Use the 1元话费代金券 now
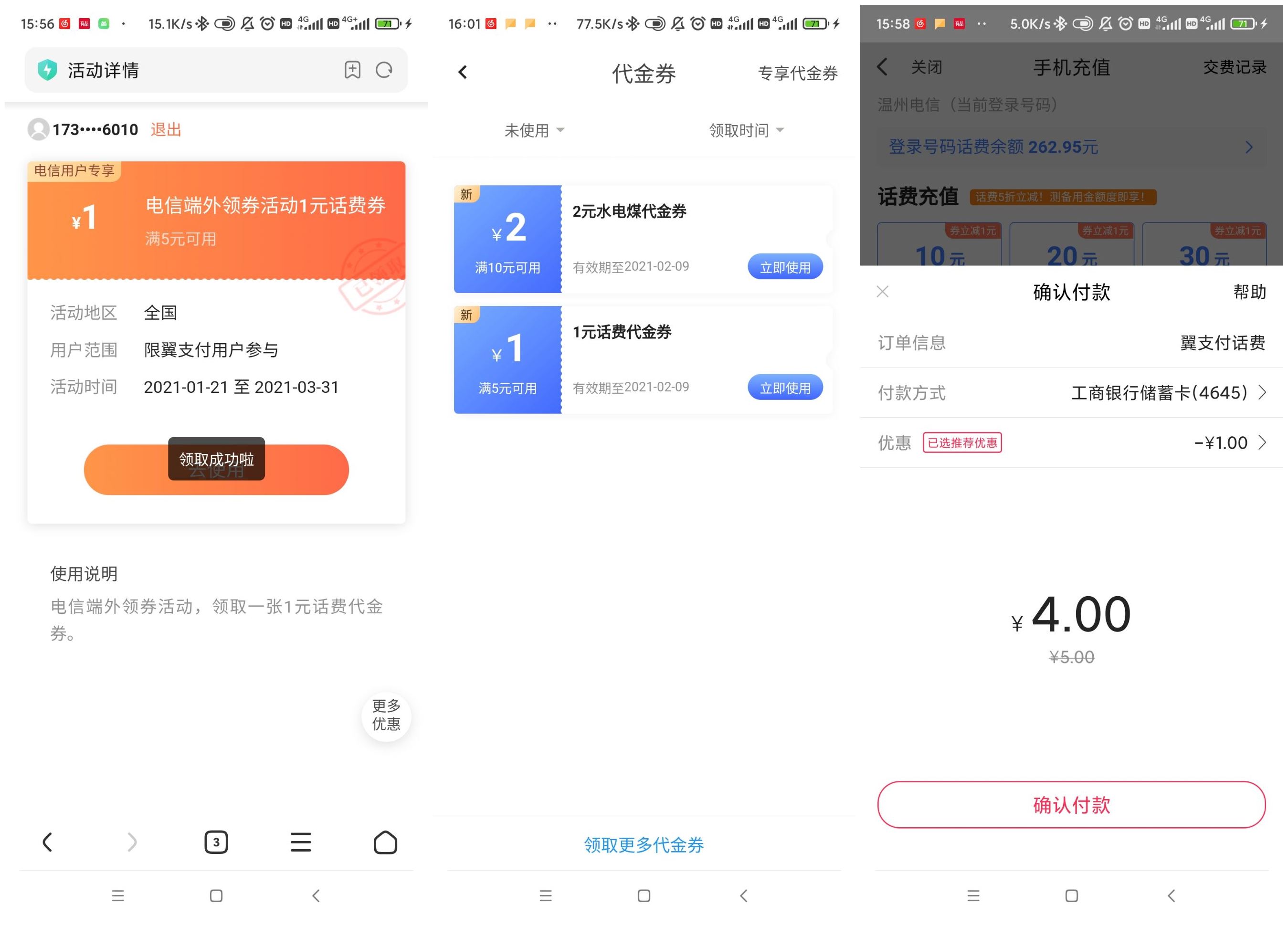 (x=785, y=388)
